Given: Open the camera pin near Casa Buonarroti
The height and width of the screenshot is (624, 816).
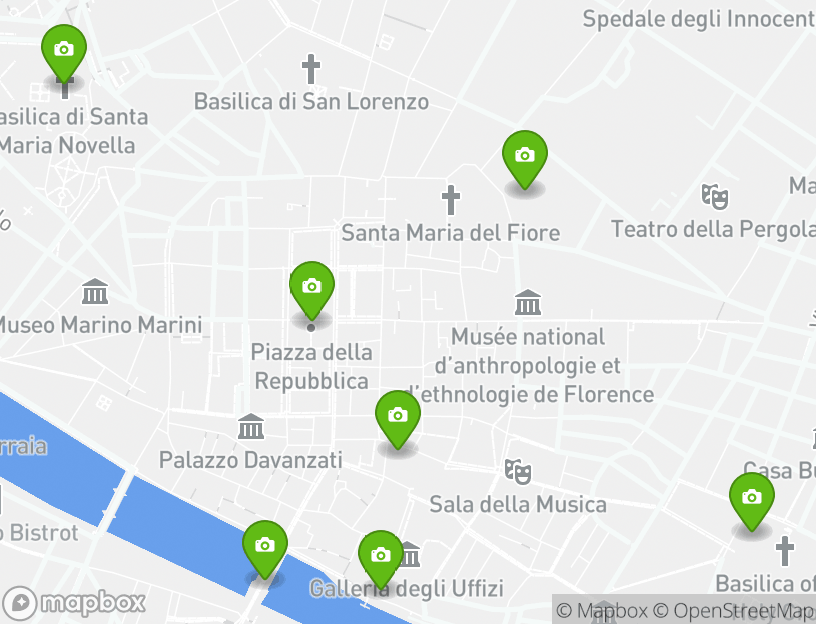Looking at the screenshot, I should click(751, 498).
